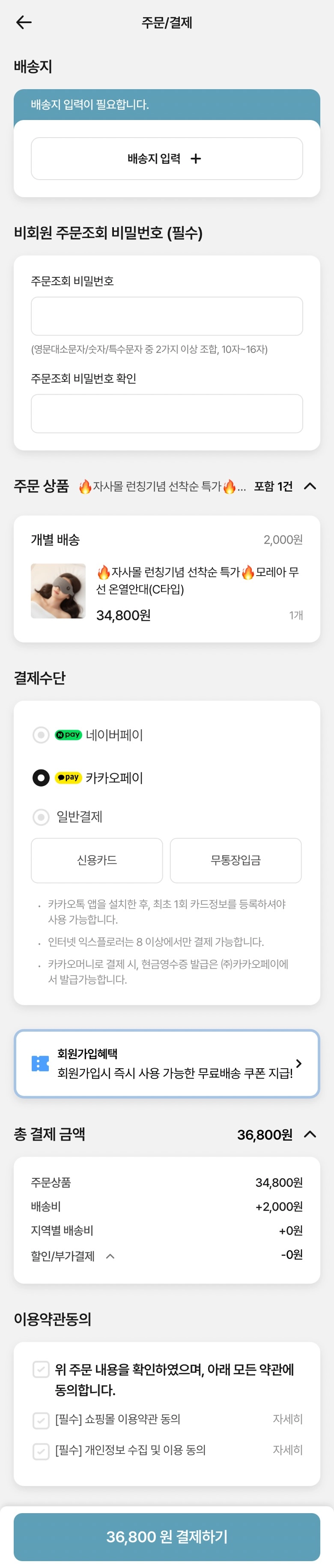Collapse the 총 결제 금액 breakdown
334x1568 pixels.
click(310, 1134)
